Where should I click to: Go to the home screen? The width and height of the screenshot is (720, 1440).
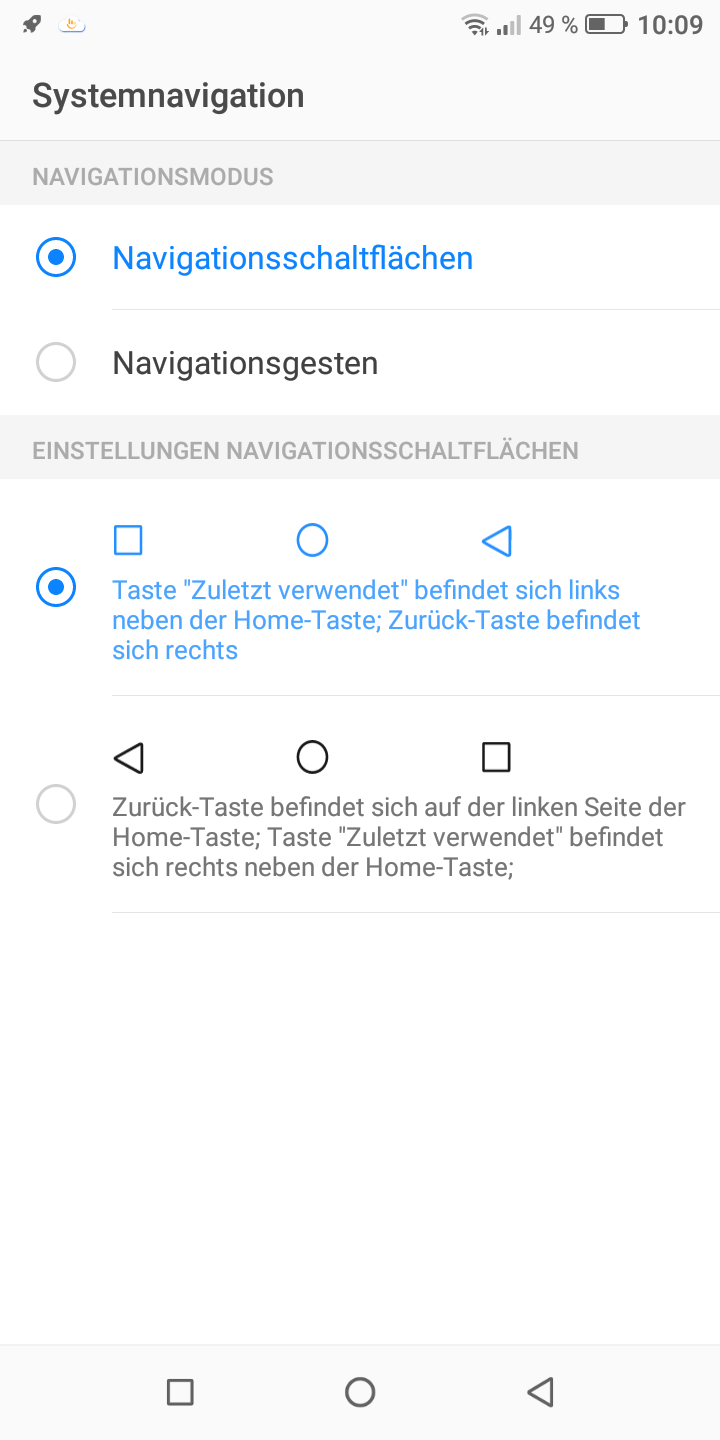[x=360, y=1391]
